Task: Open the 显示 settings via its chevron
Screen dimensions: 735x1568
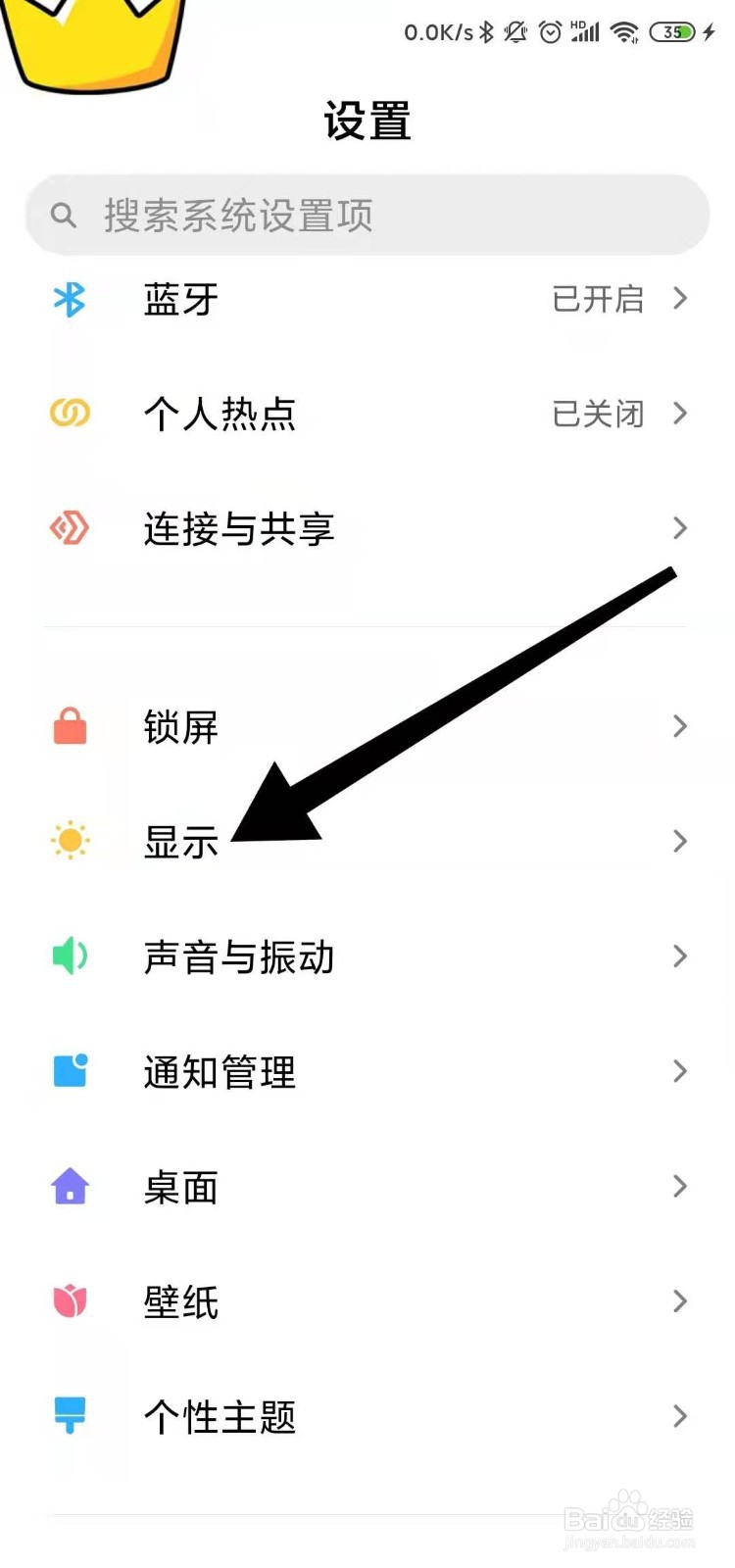Action: (x=680, y=841)
